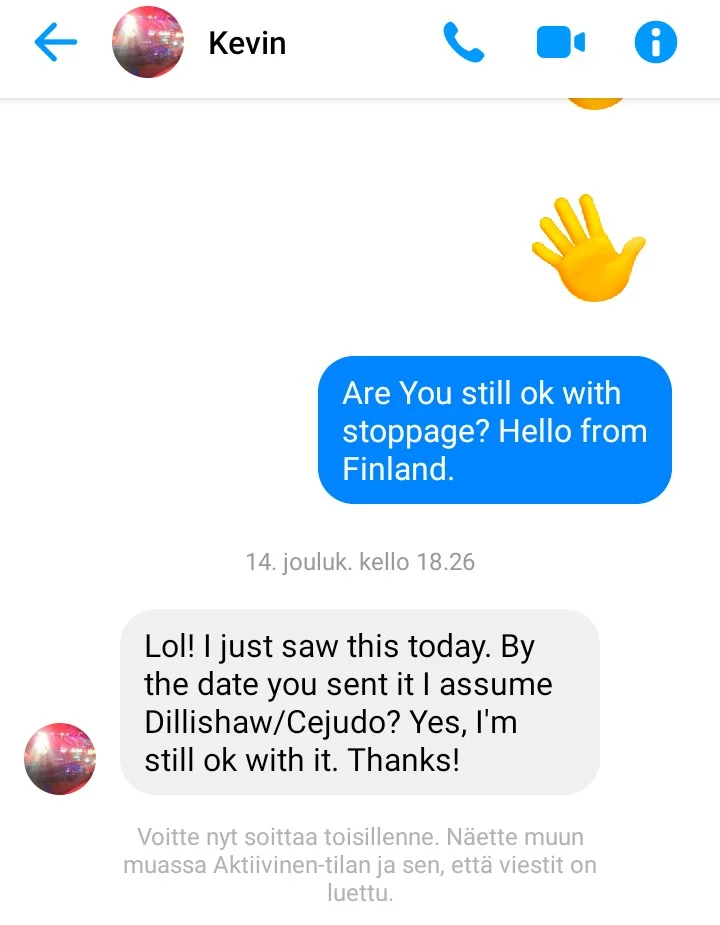Go back using the blue arrow
This screenshot has width=720, height=925.
pos(55,43)
